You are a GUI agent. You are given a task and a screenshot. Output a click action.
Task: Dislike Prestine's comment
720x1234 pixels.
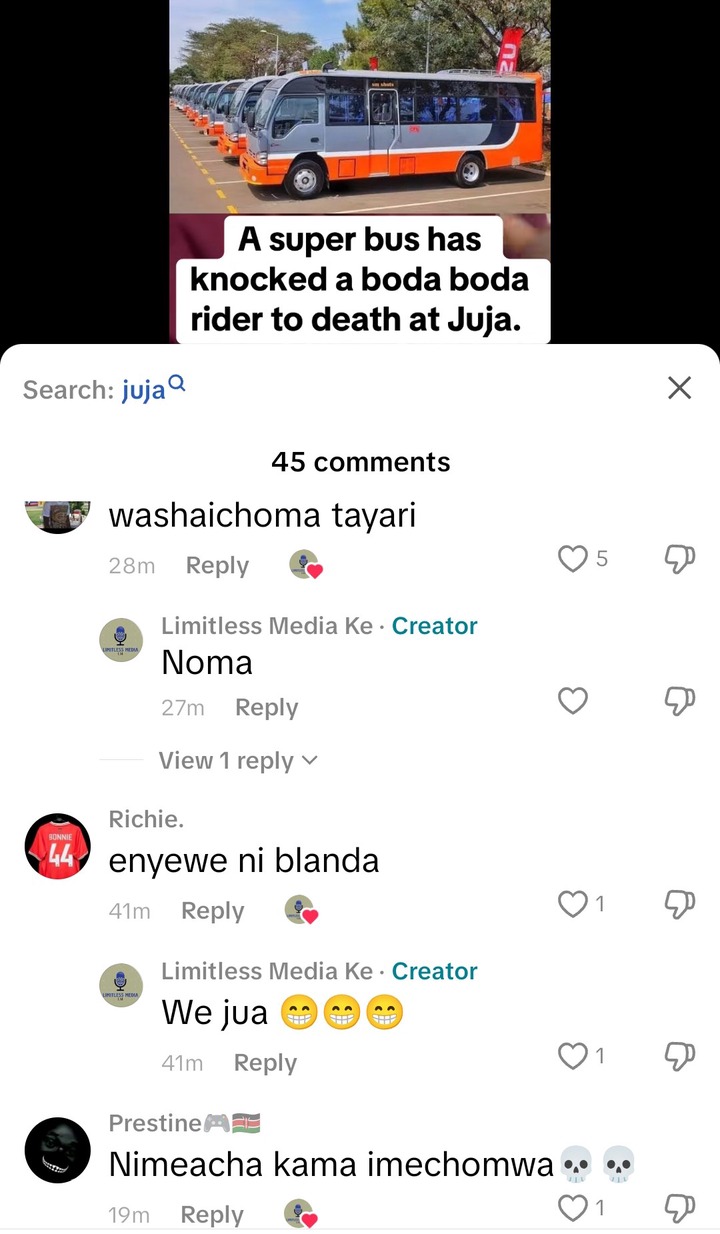(x=679, y=1208)
